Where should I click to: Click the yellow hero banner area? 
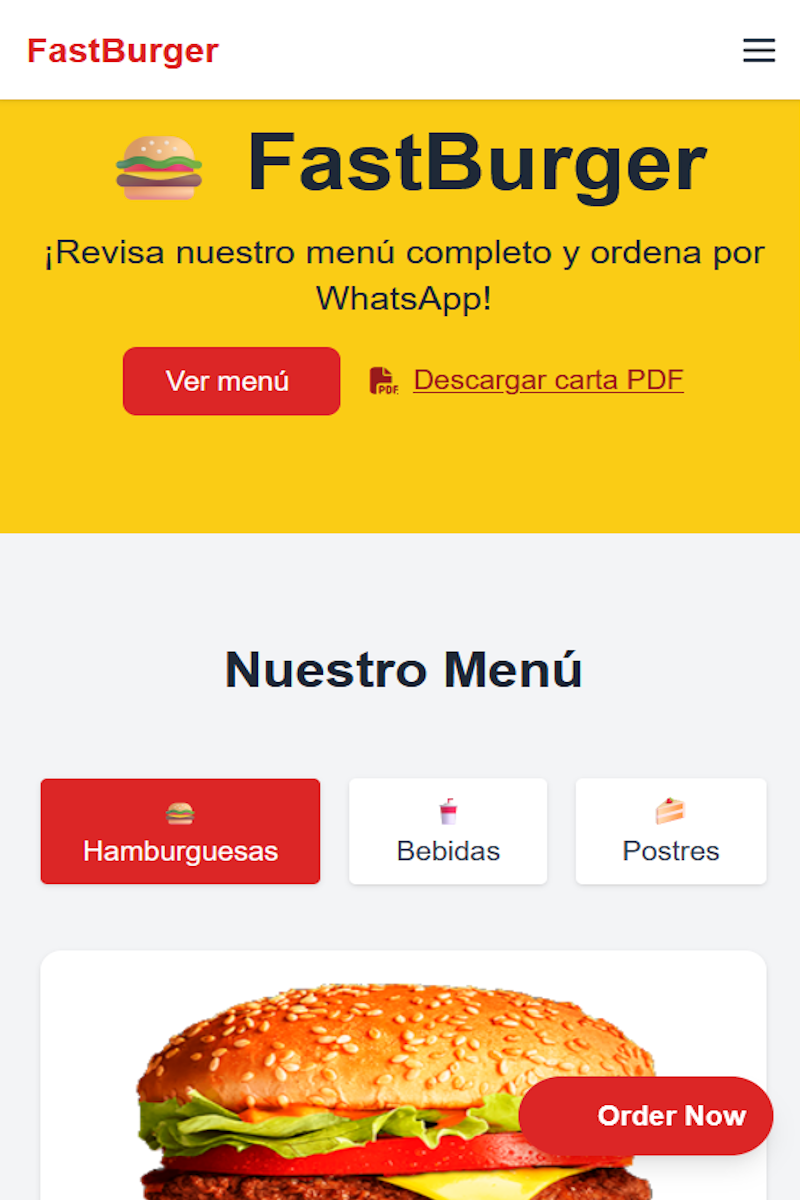[400, 470]
